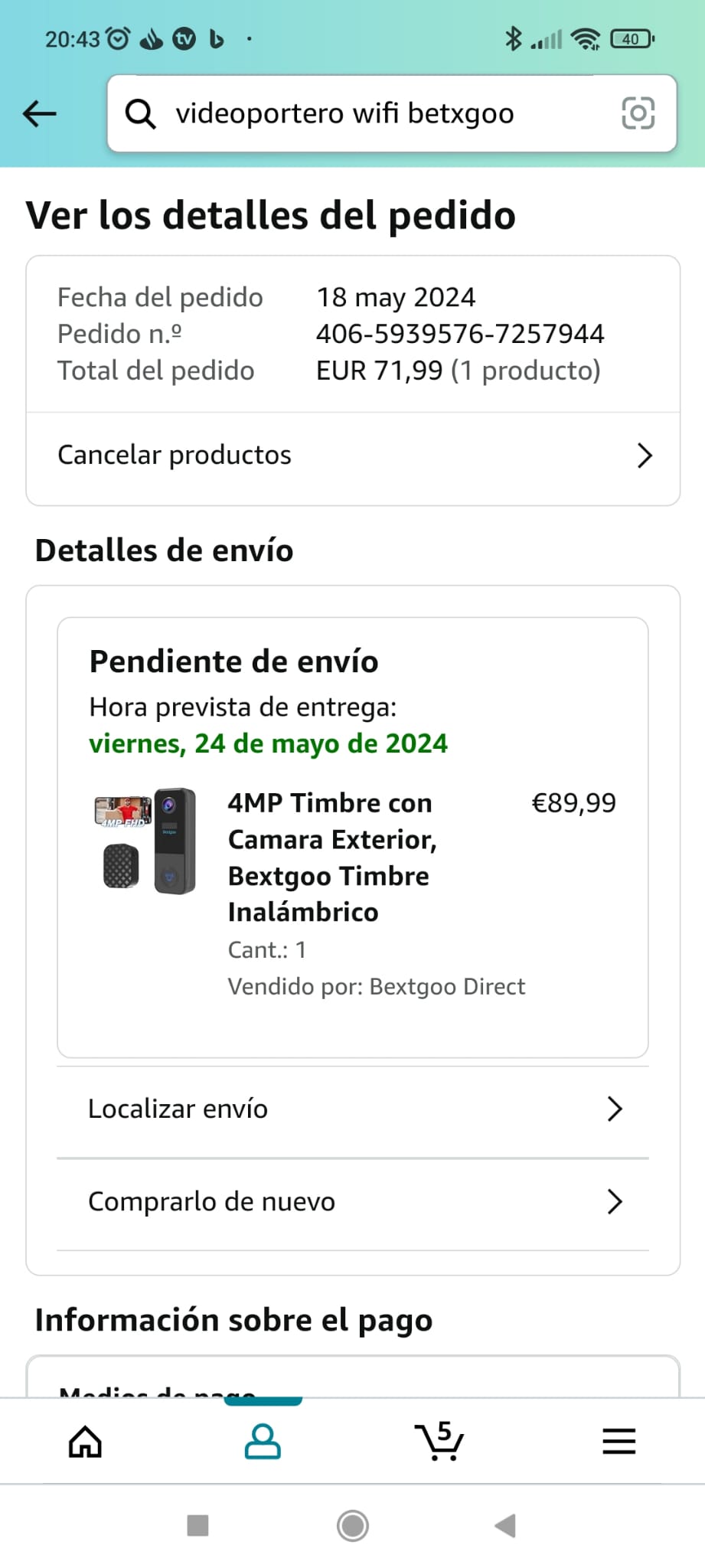Open the hamburger menu tab
705x1568 pixels.
tap(619, 1442)
